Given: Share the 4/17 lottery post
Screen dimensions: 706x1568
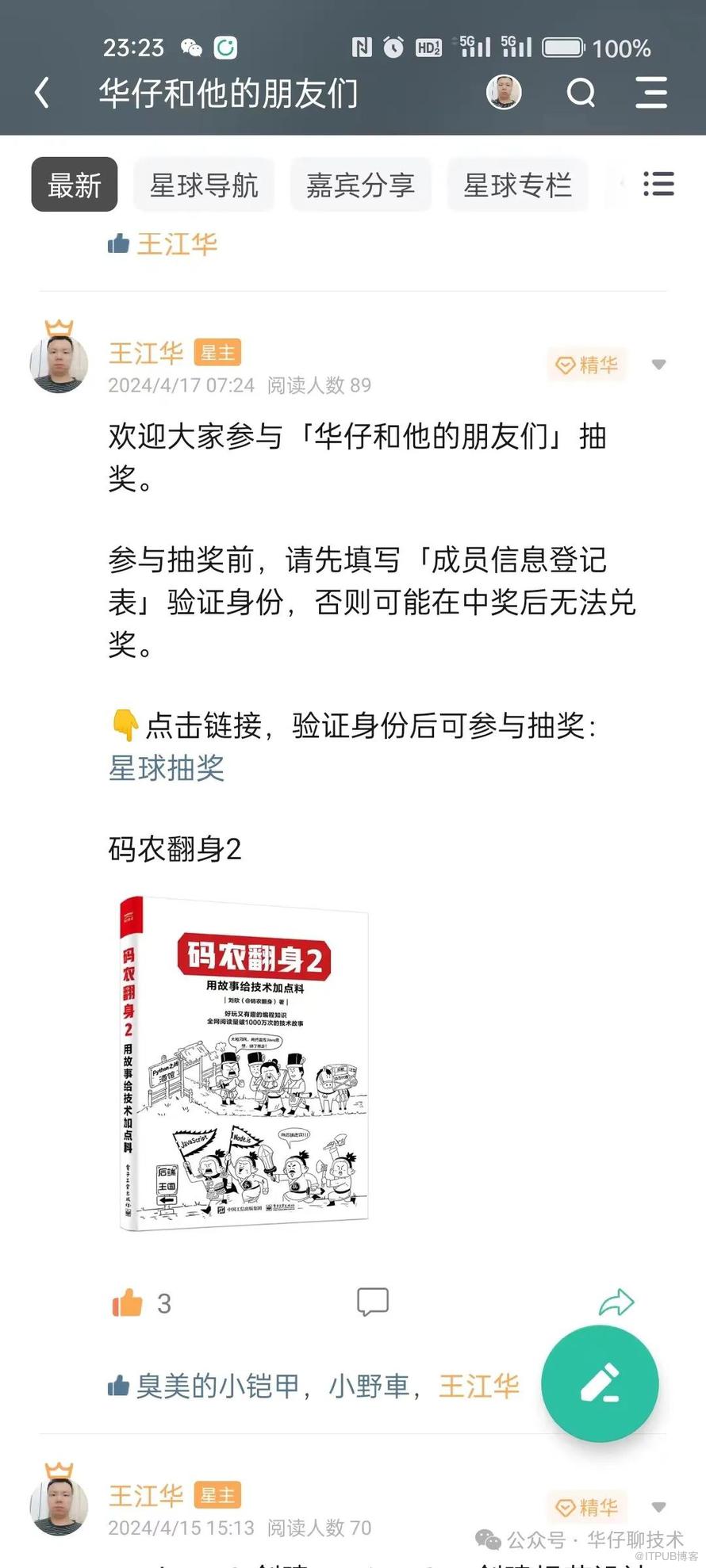Looking at the screenshot, I should pyautogui.click(x=616, y=1302).
